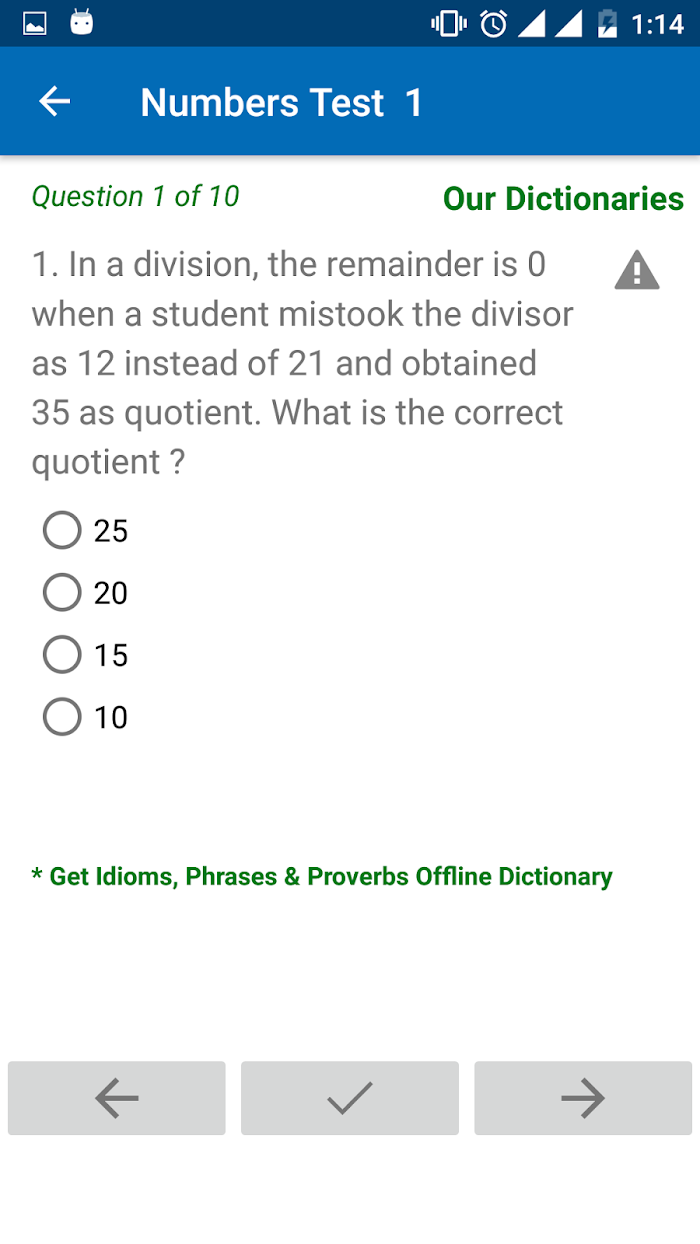Go back using the app bar arrow
The height and width of the screenshot is (1244, 700).
pos(54,101)
